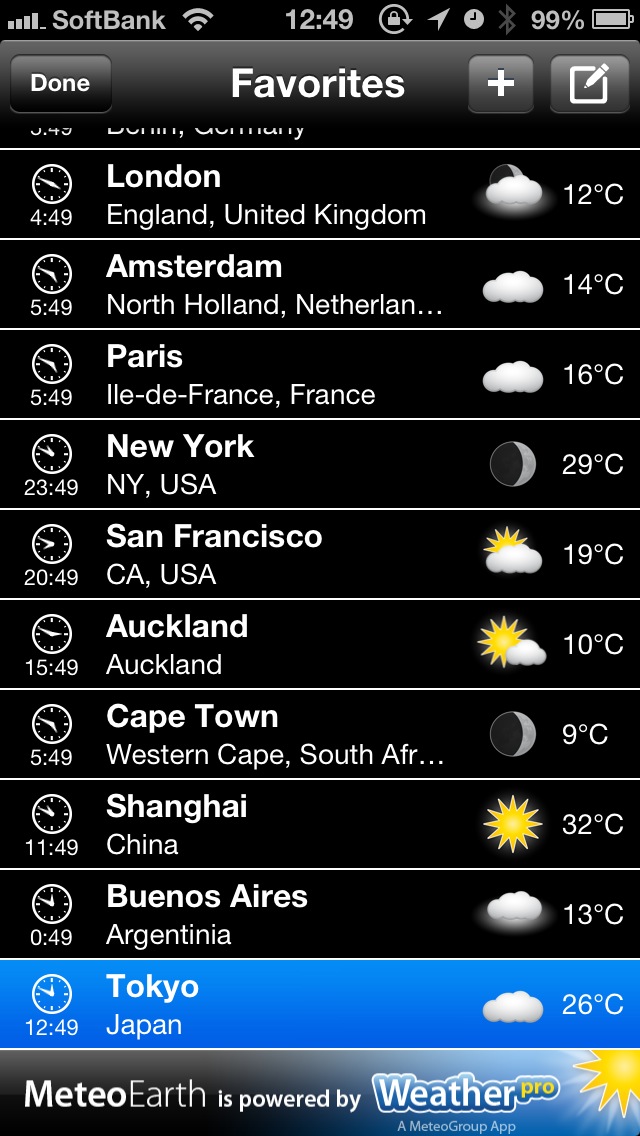The width and height of the screenshot is (640, 1136).
Task: Tap the Done button
Action: coord(60,84)
